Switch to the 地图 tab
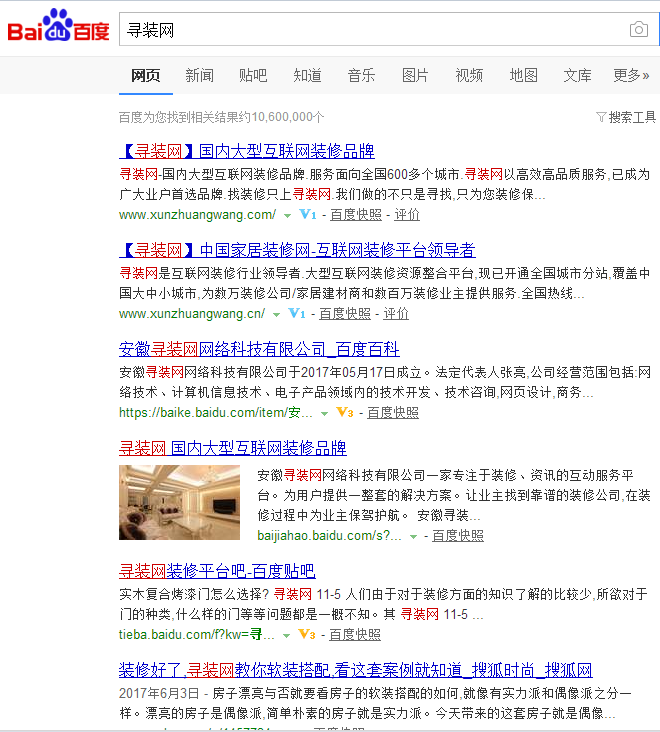 coord(523,76)
